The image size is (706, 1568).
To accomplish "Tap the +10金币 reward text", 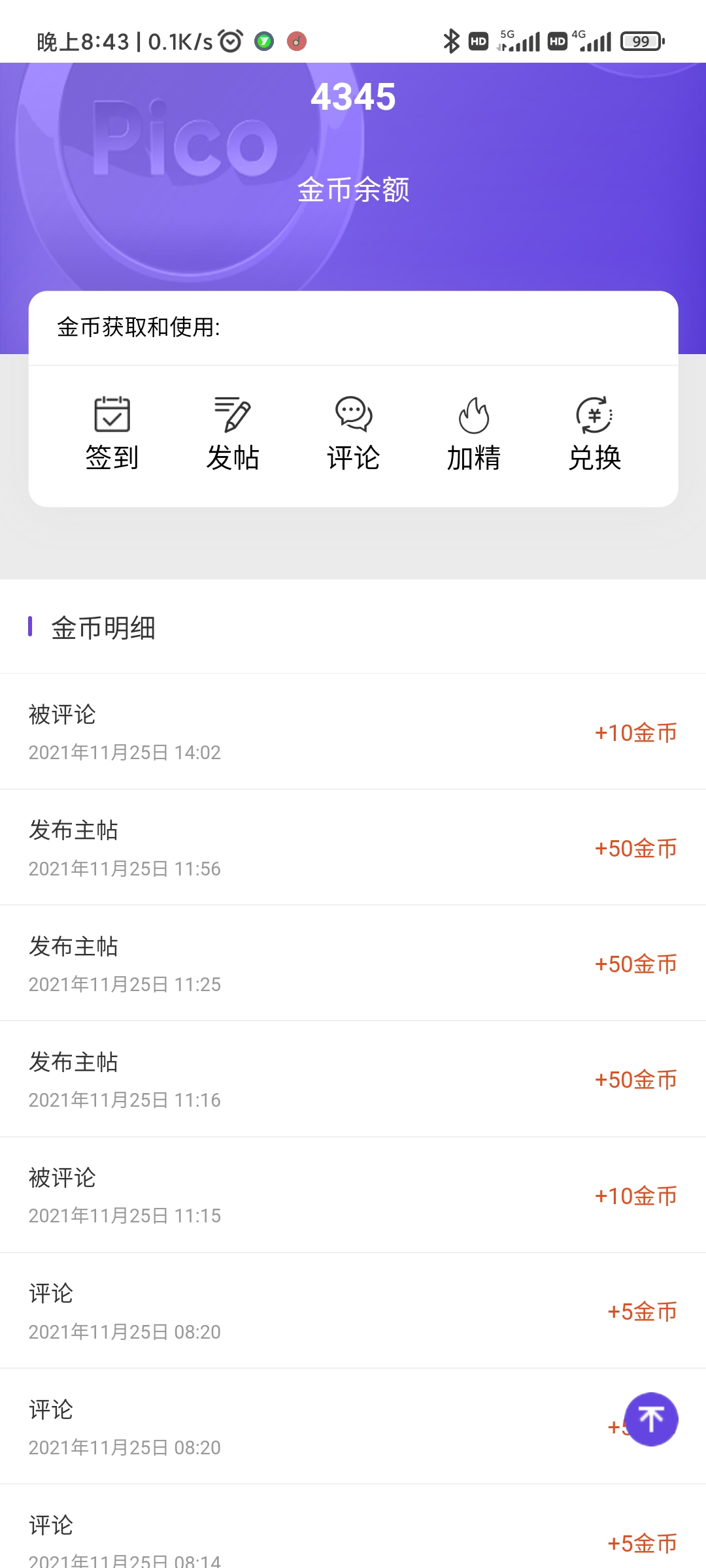I will pos(635,733).
